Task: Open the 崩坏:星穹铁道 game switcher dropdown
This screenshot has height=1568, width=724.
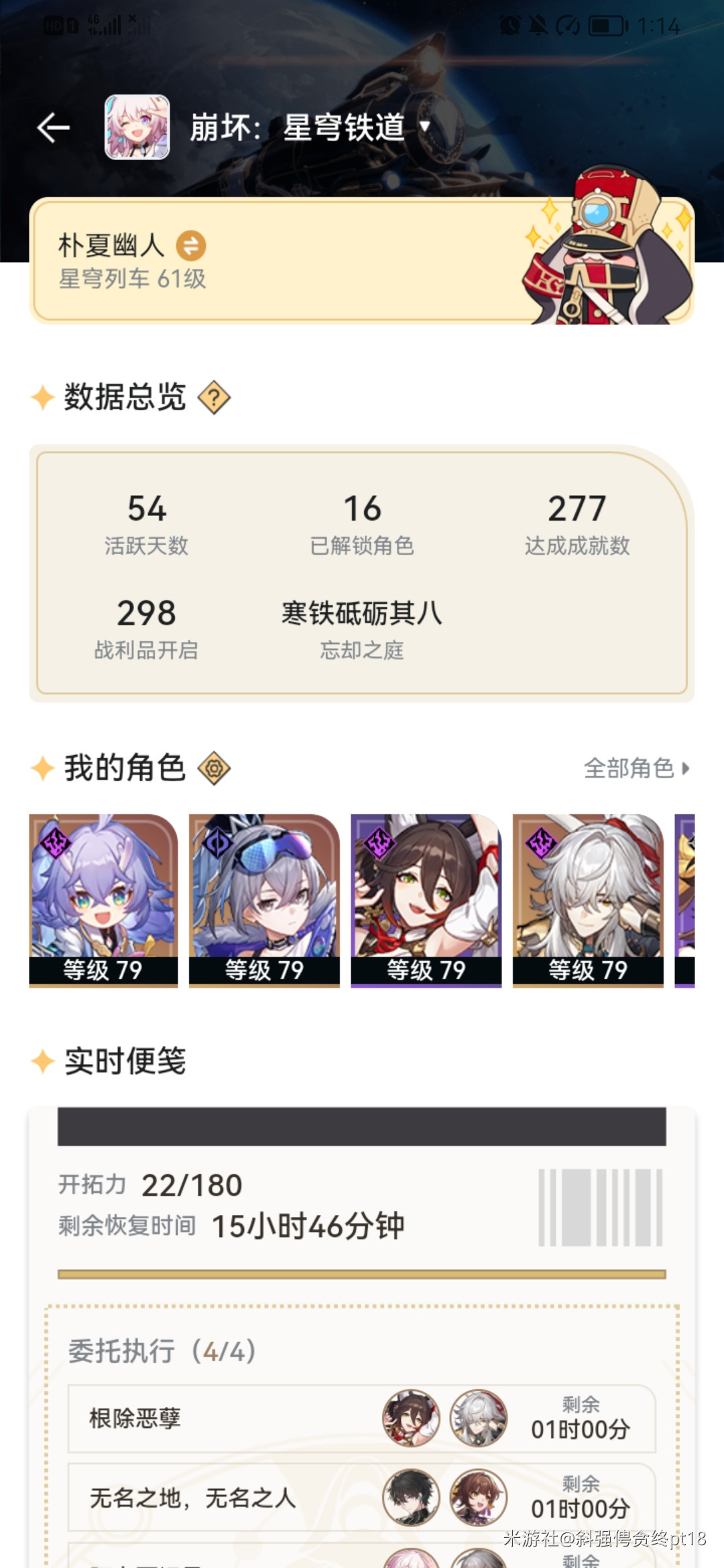Action: pyautogui.click(x=424, y=127)
